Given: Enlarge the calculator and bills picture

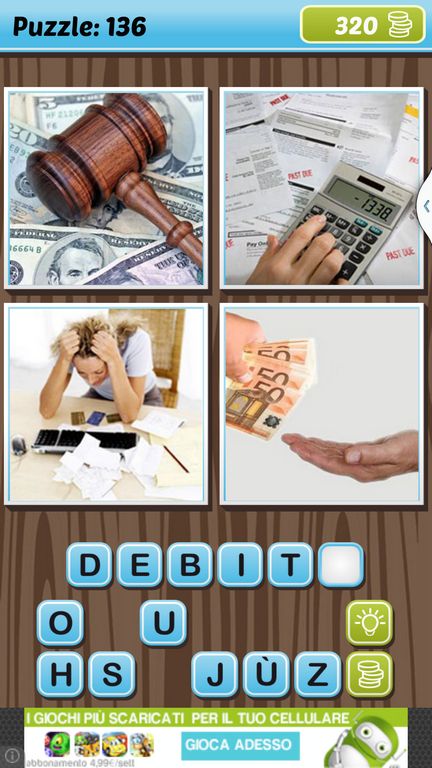Looking at the screenshot, I should 322,189.
